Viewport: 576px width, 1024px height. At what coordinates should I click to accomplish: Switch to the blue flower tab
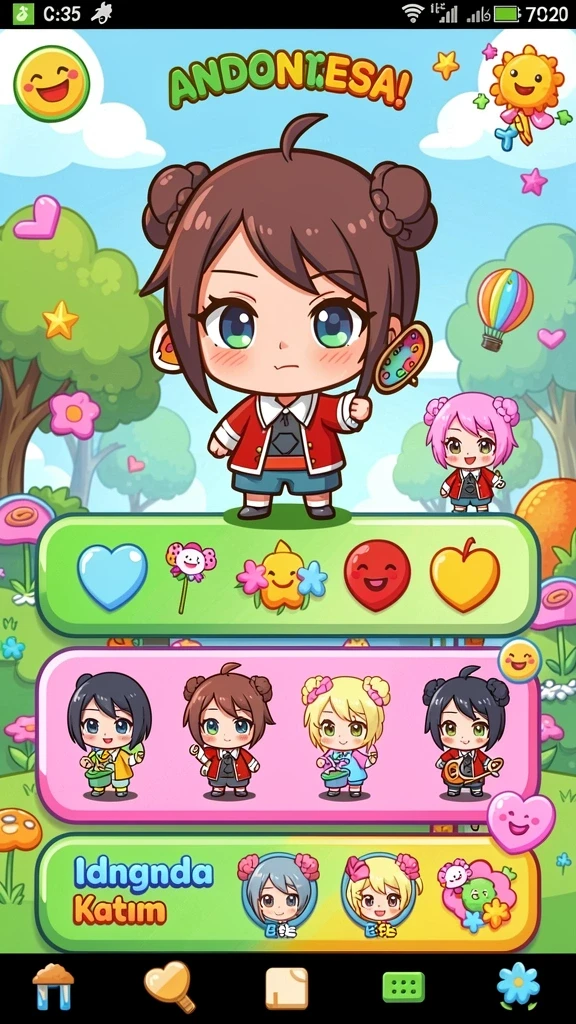coord(518,987)
